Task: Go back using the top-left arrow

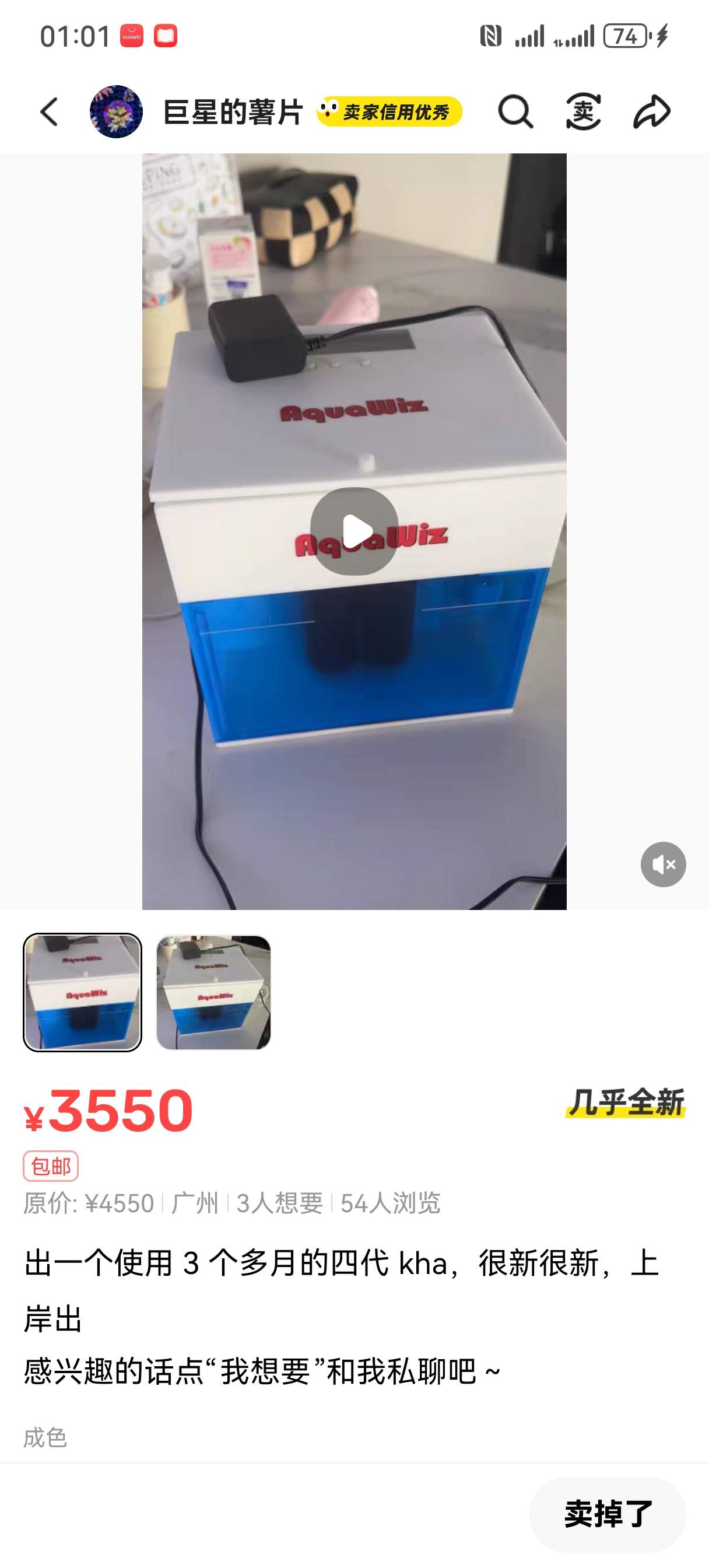Action: 50,112
